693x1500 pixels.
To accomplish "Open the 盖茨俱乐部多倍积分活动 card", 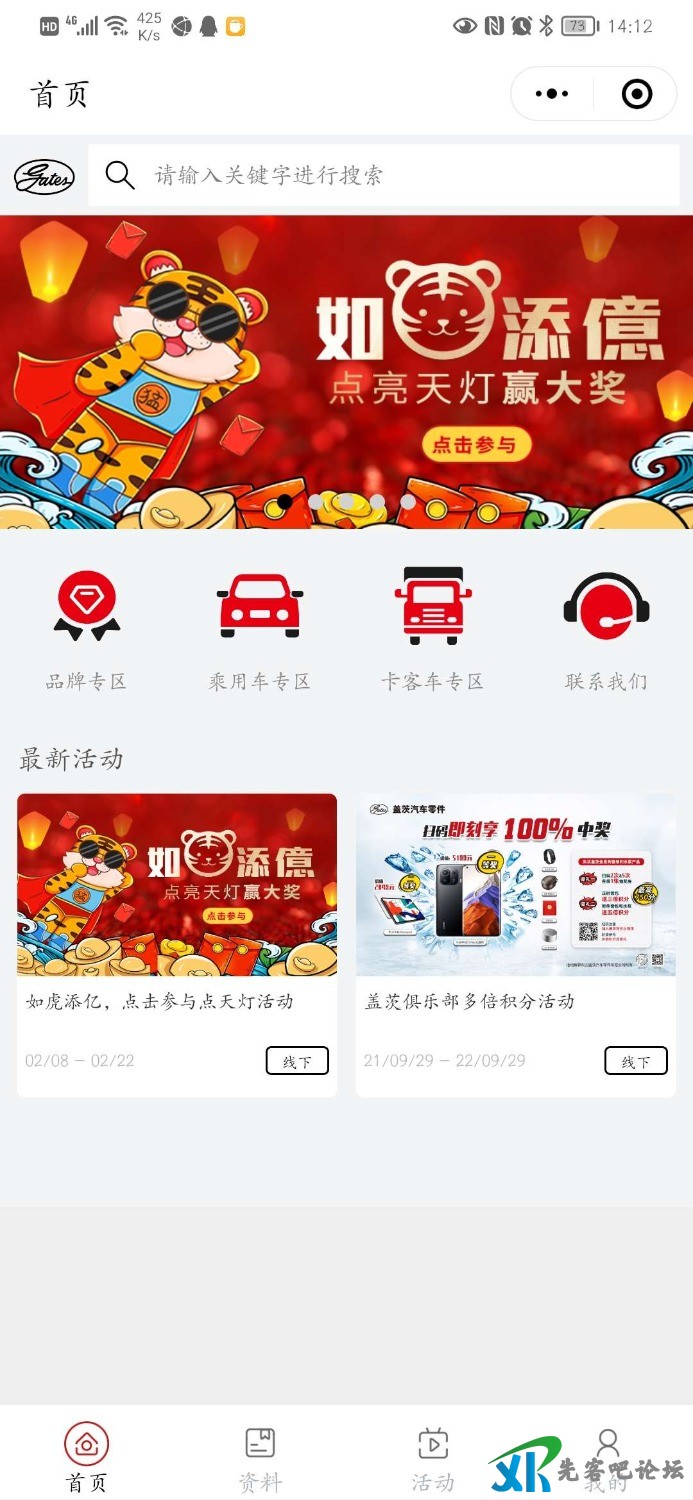I will click(516, 944).
